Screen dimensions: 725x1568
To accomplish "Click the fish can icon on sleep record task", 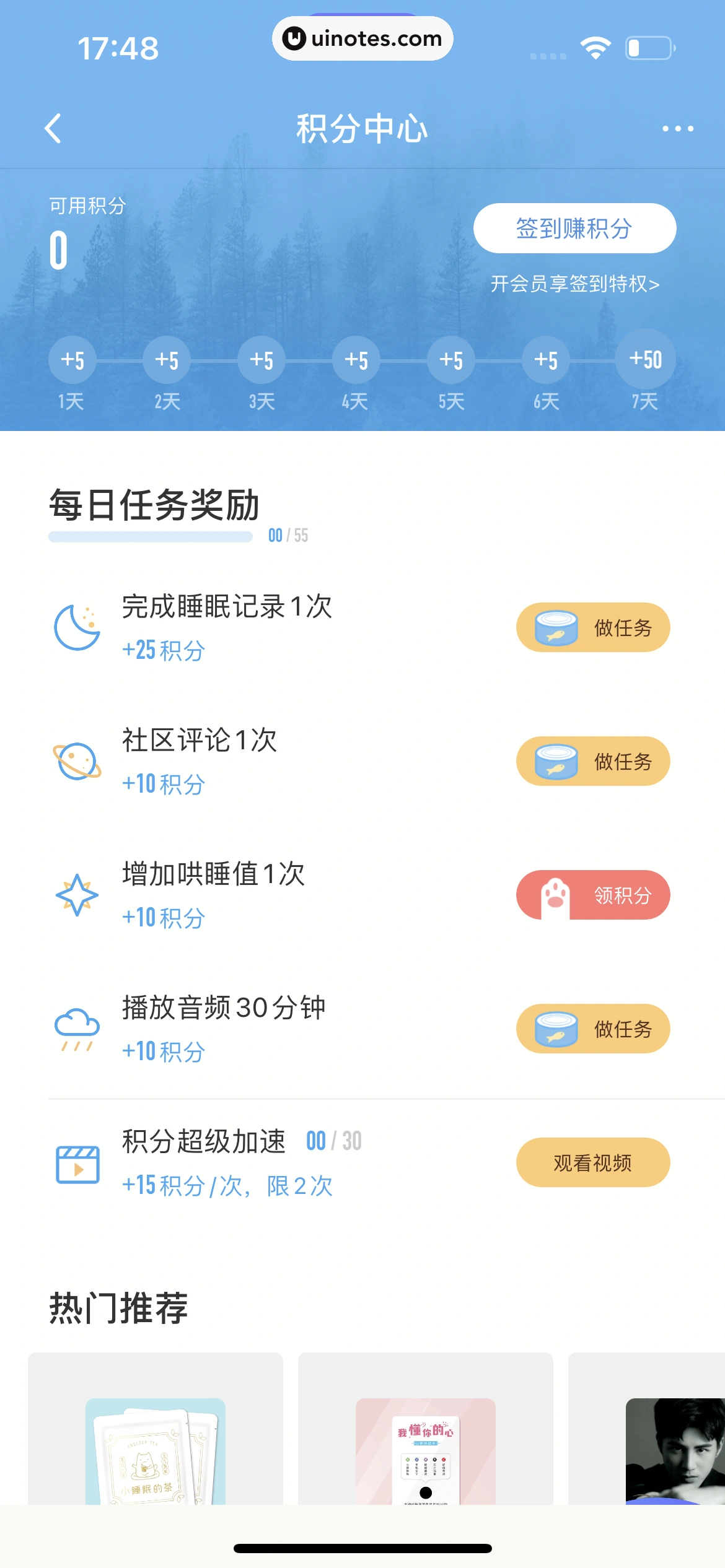I will (555, 627).
